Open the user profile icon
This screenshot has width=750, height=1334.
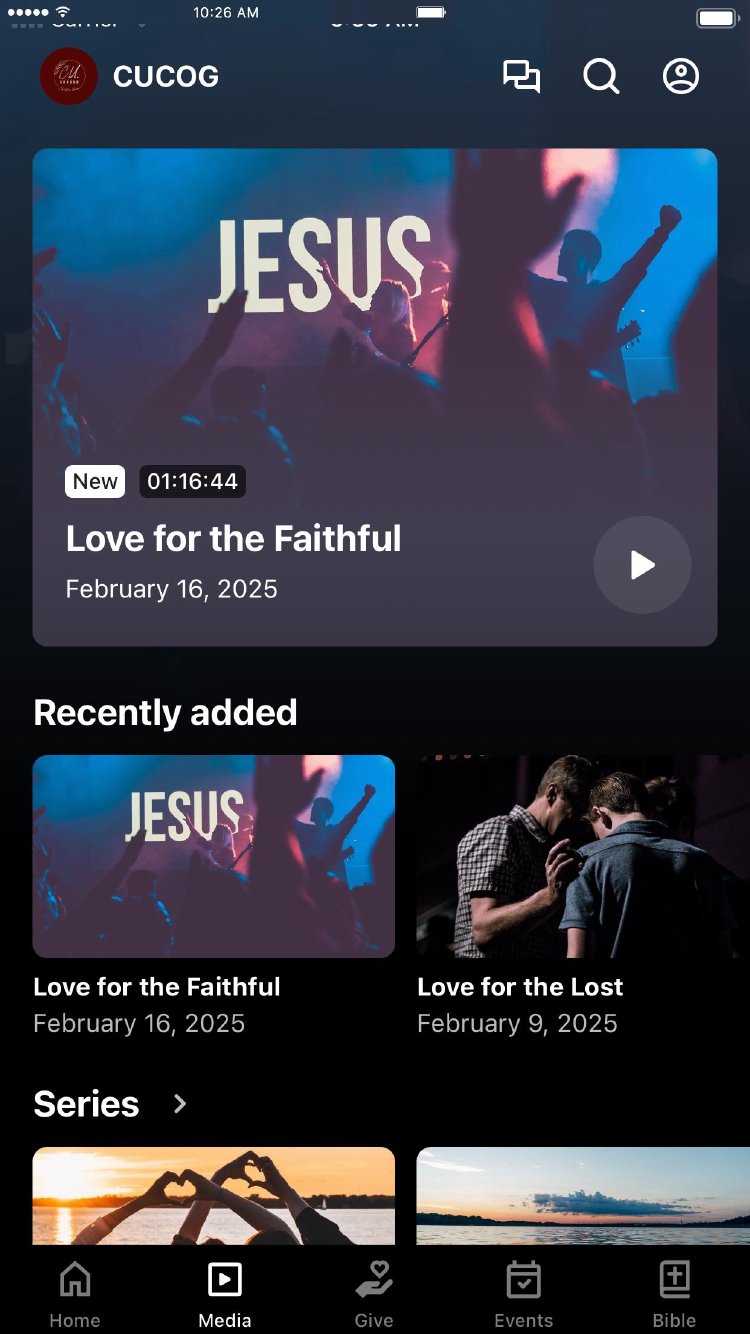coord(681,77)
